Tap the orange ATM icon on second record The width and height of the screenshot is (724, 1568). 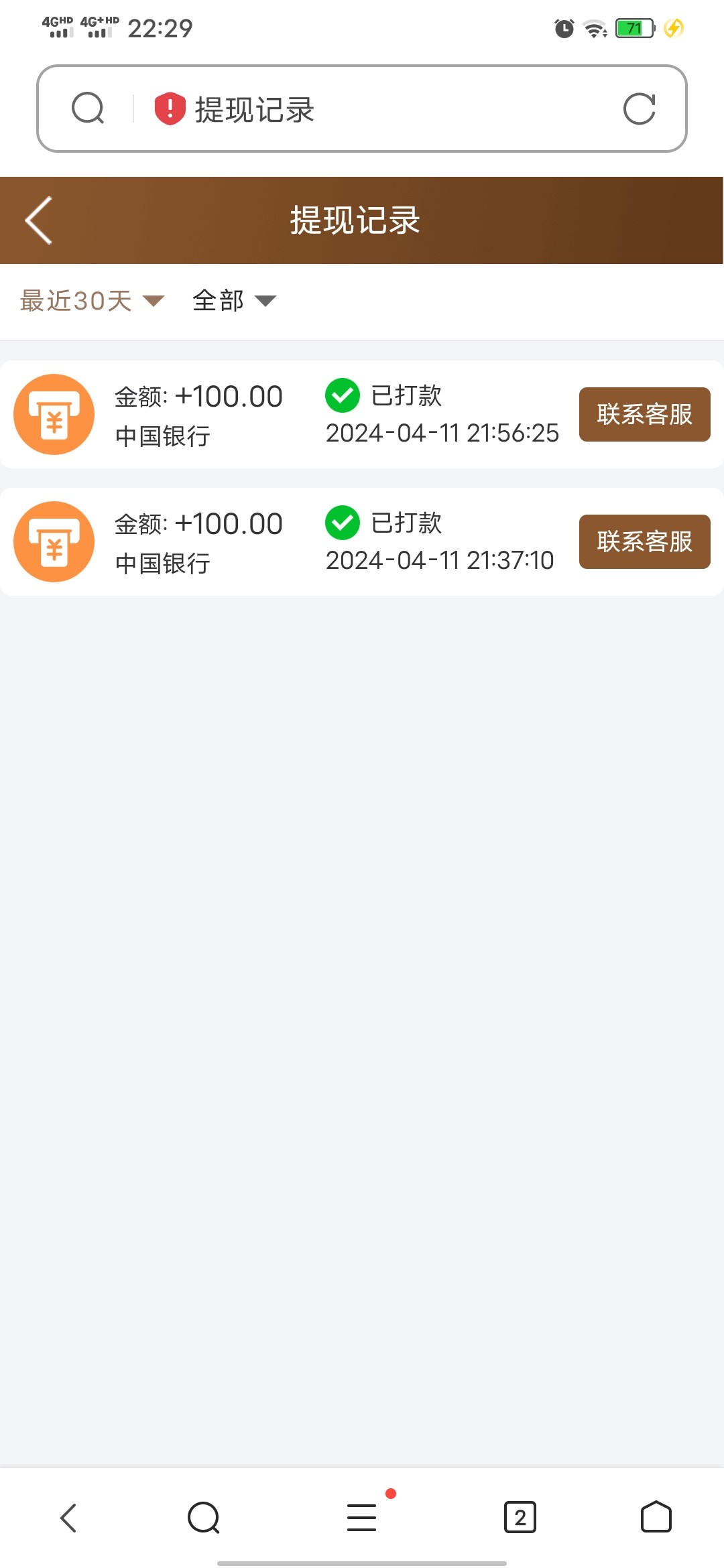pyautogui.click(x=54, y=541)
